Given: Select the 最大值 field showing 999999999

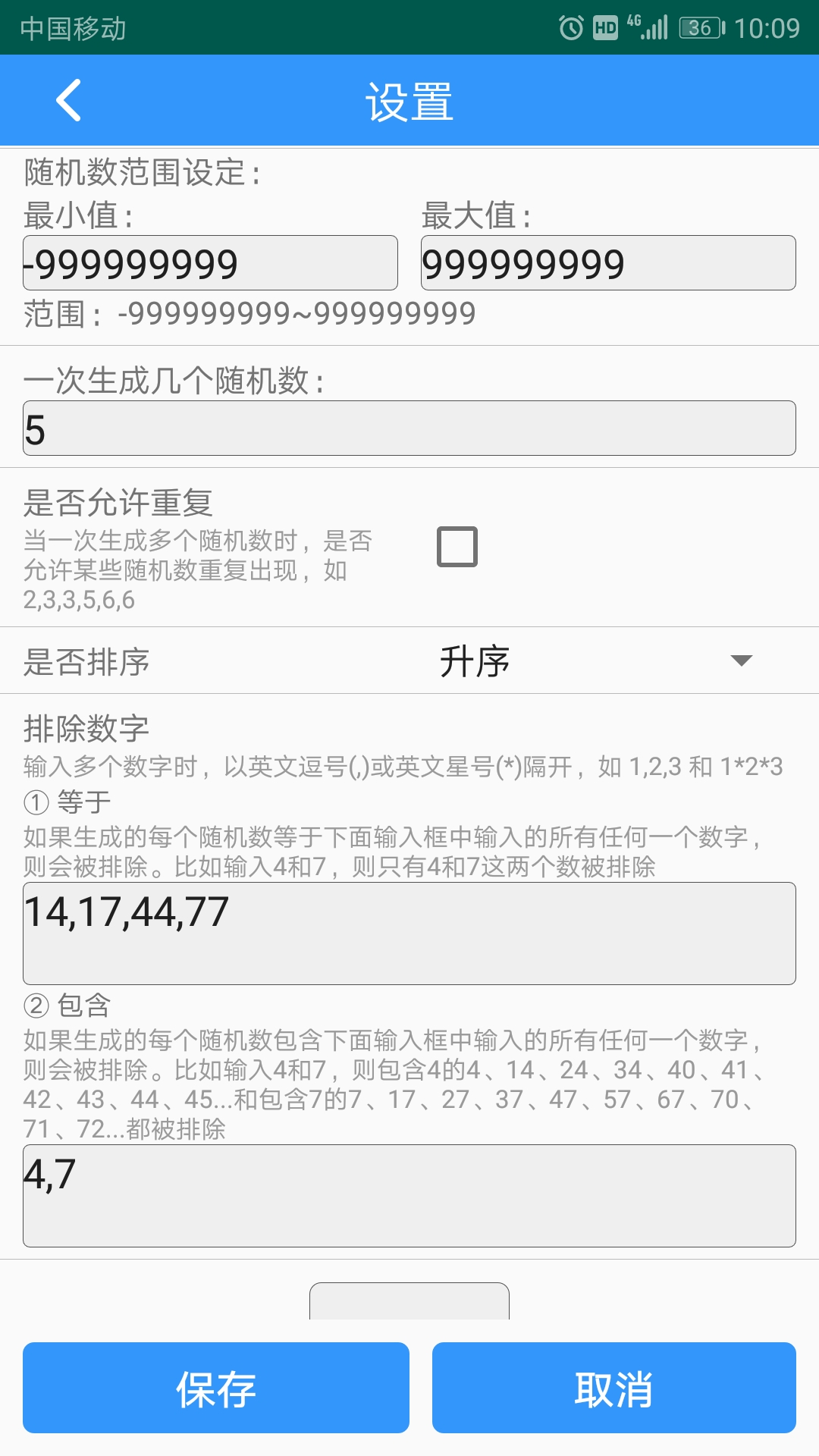Looking at the screenshot, I should pos(607,262).
